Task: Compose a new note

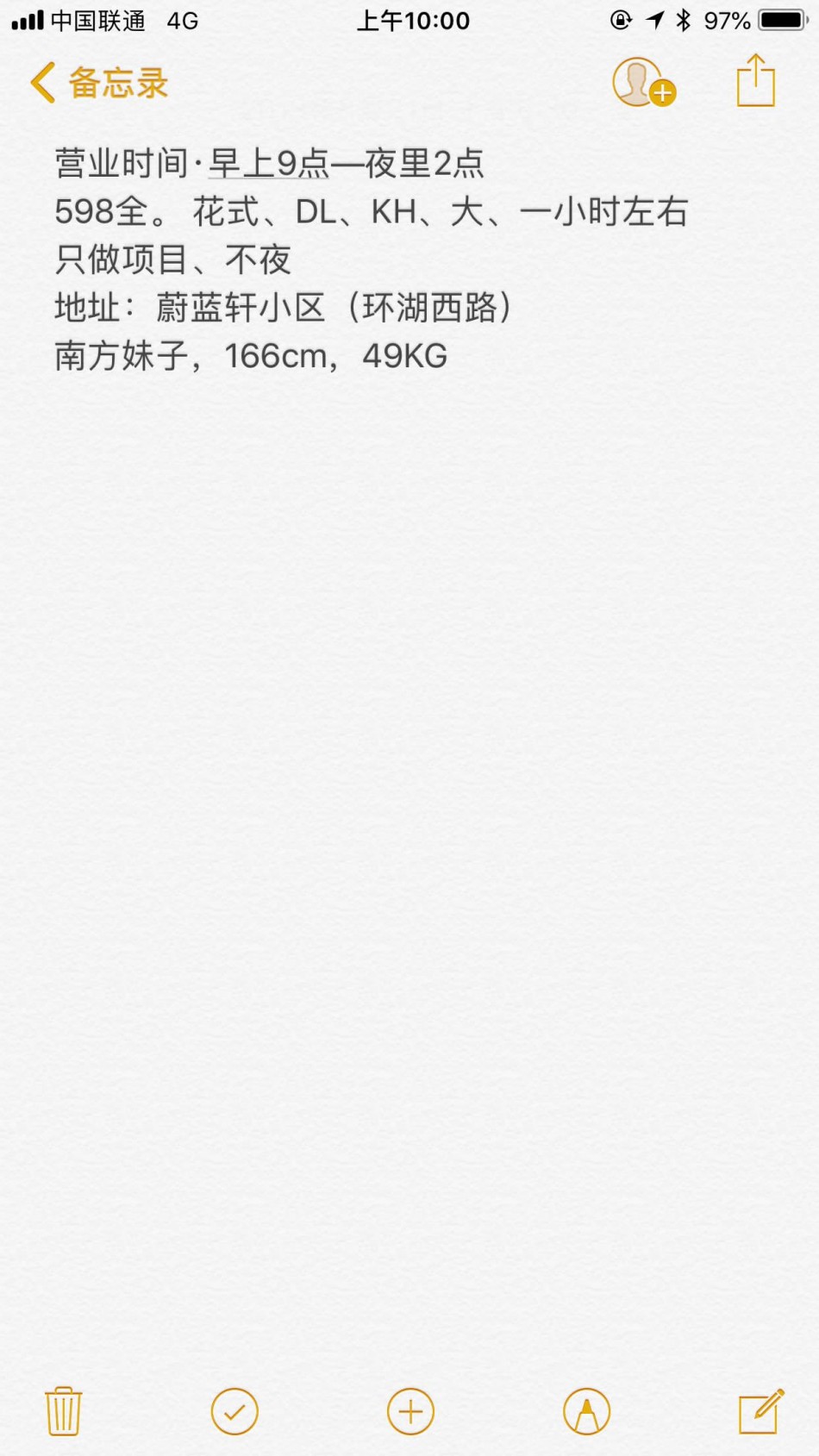Action: (x=761, y=1410)
